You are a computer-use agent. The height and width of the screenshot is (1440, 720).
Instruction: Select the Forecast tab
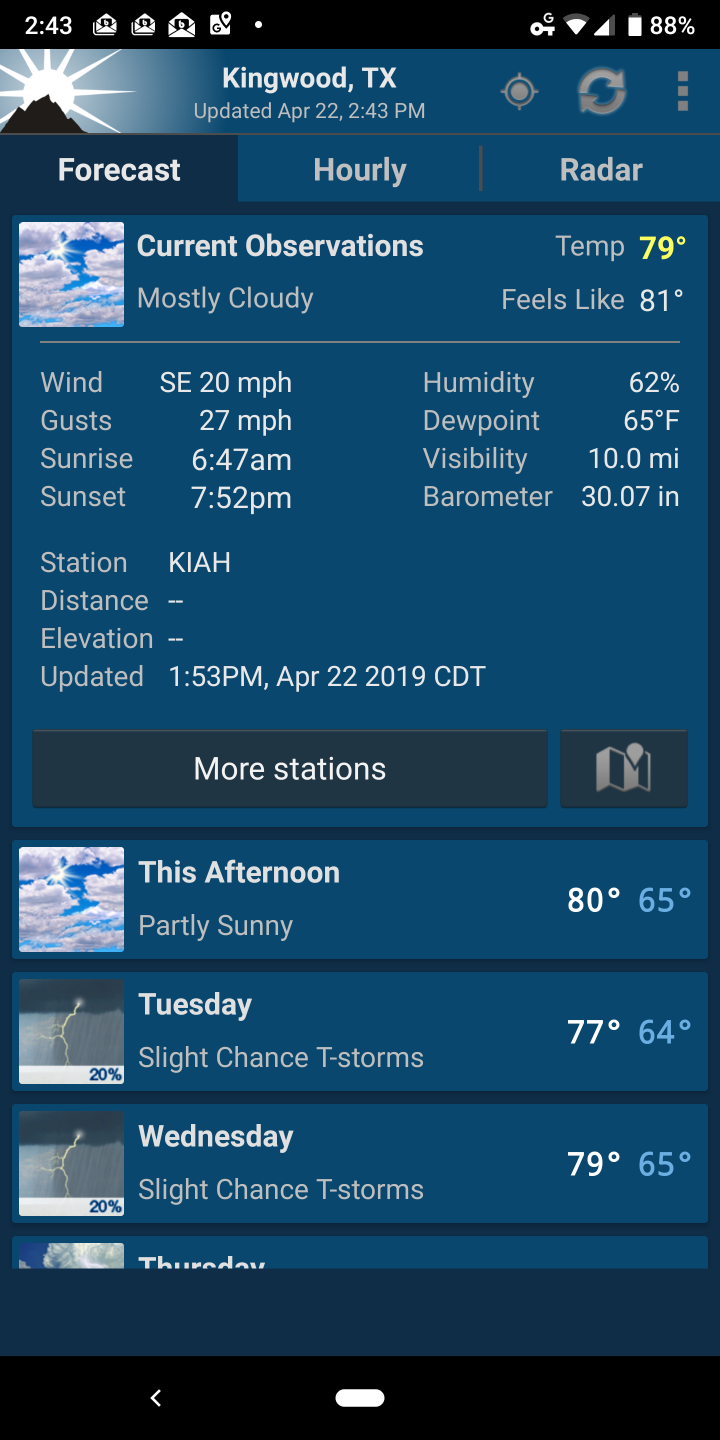119,170
